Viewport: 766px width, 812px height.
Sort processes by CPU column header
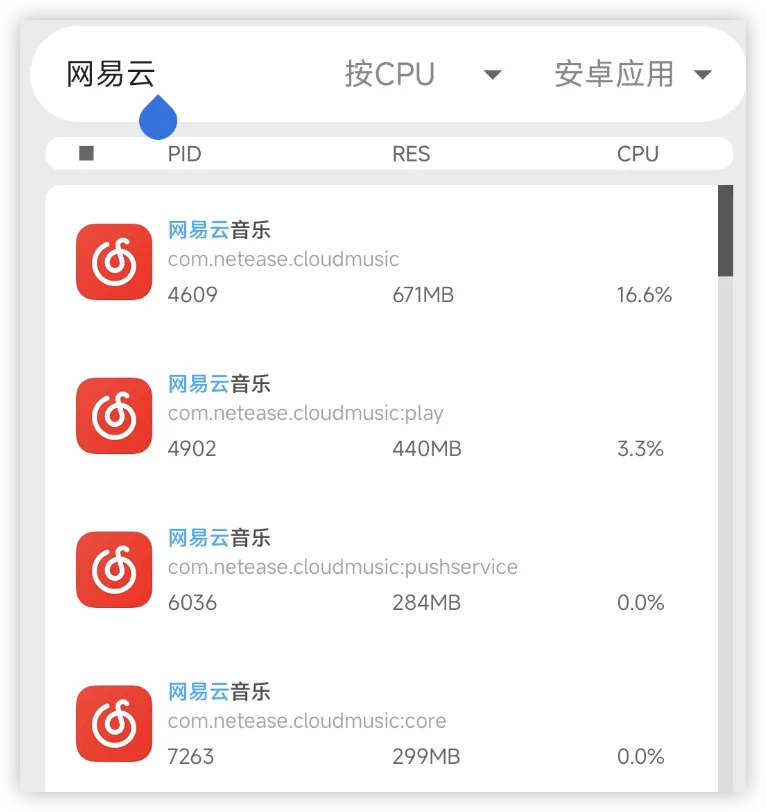pos(637,154)
